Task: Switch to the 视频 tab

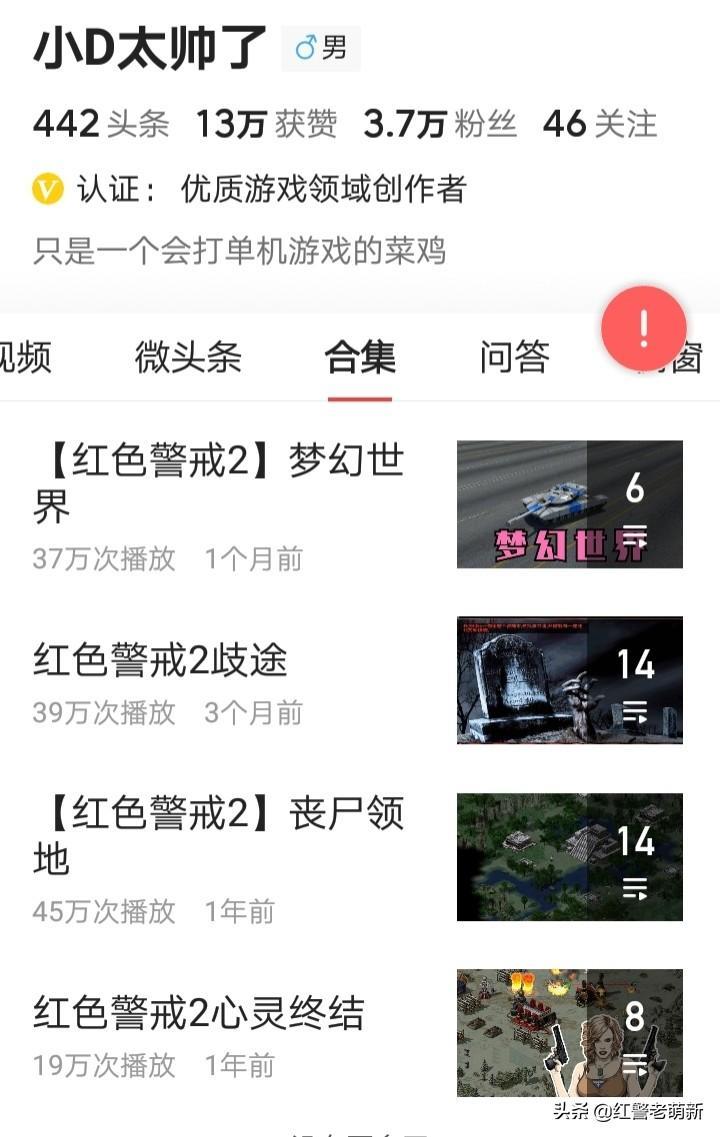Action: click(26, 357)
